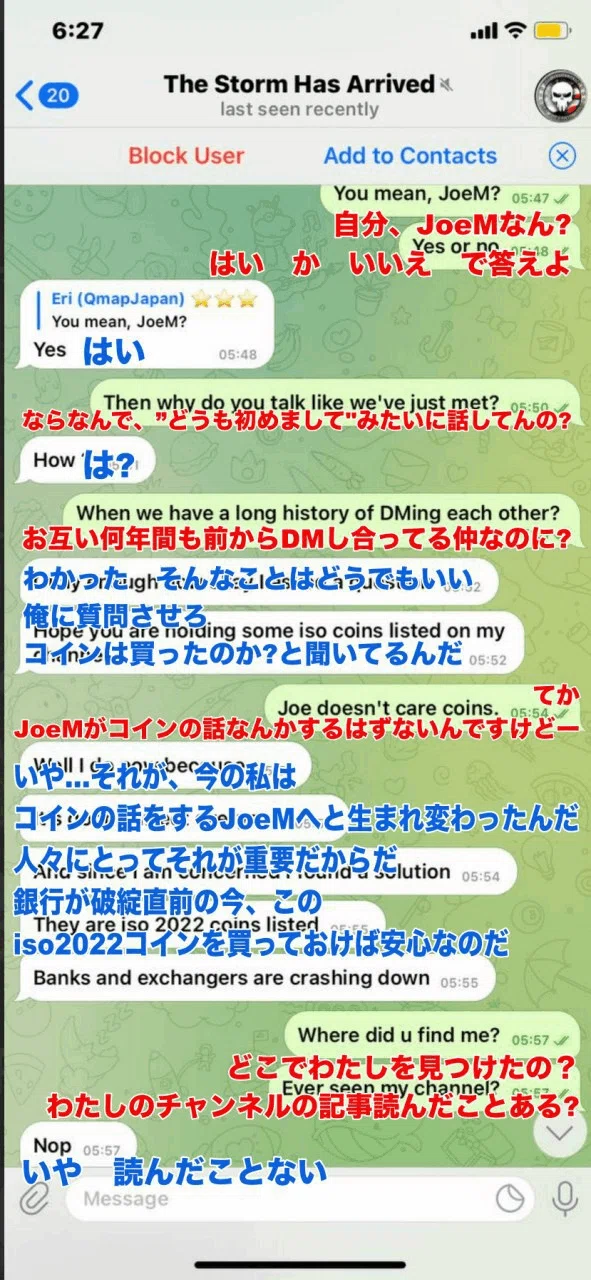The height and width of the screenshot is (1280, 591).
Task: Select Add to Contacts
Action: (410, 156)
